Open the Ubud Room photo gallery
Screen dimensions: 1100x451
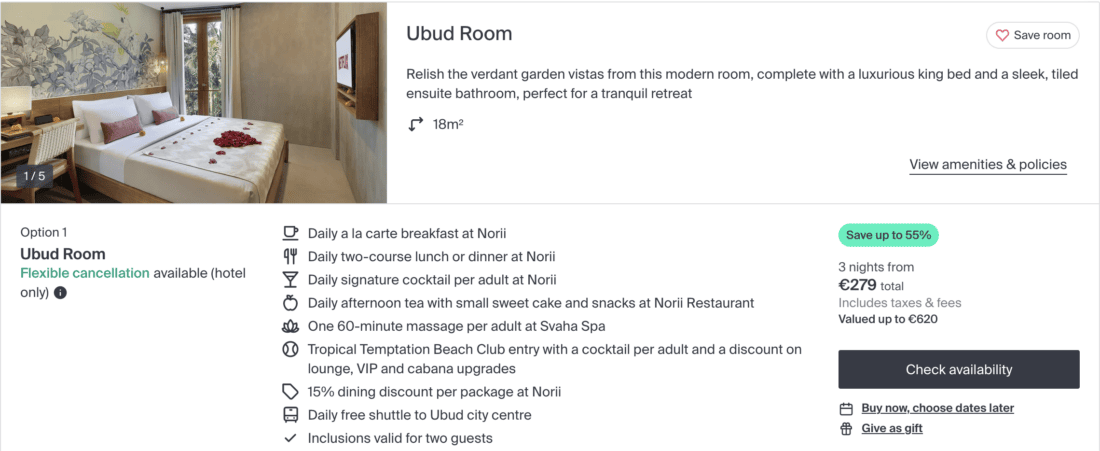pyautogui.click(x=194, y=102)
